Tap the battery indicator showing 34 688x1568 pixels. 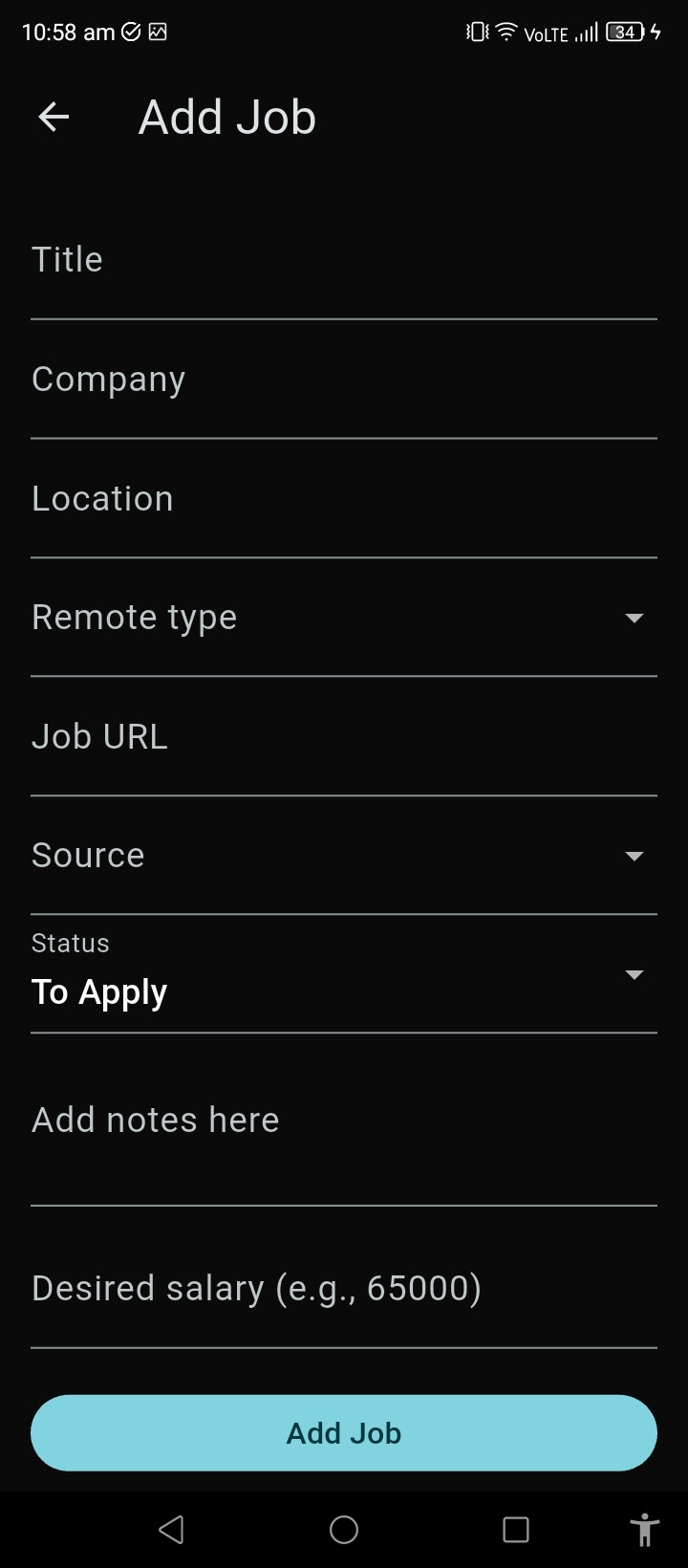coord(624,32)
